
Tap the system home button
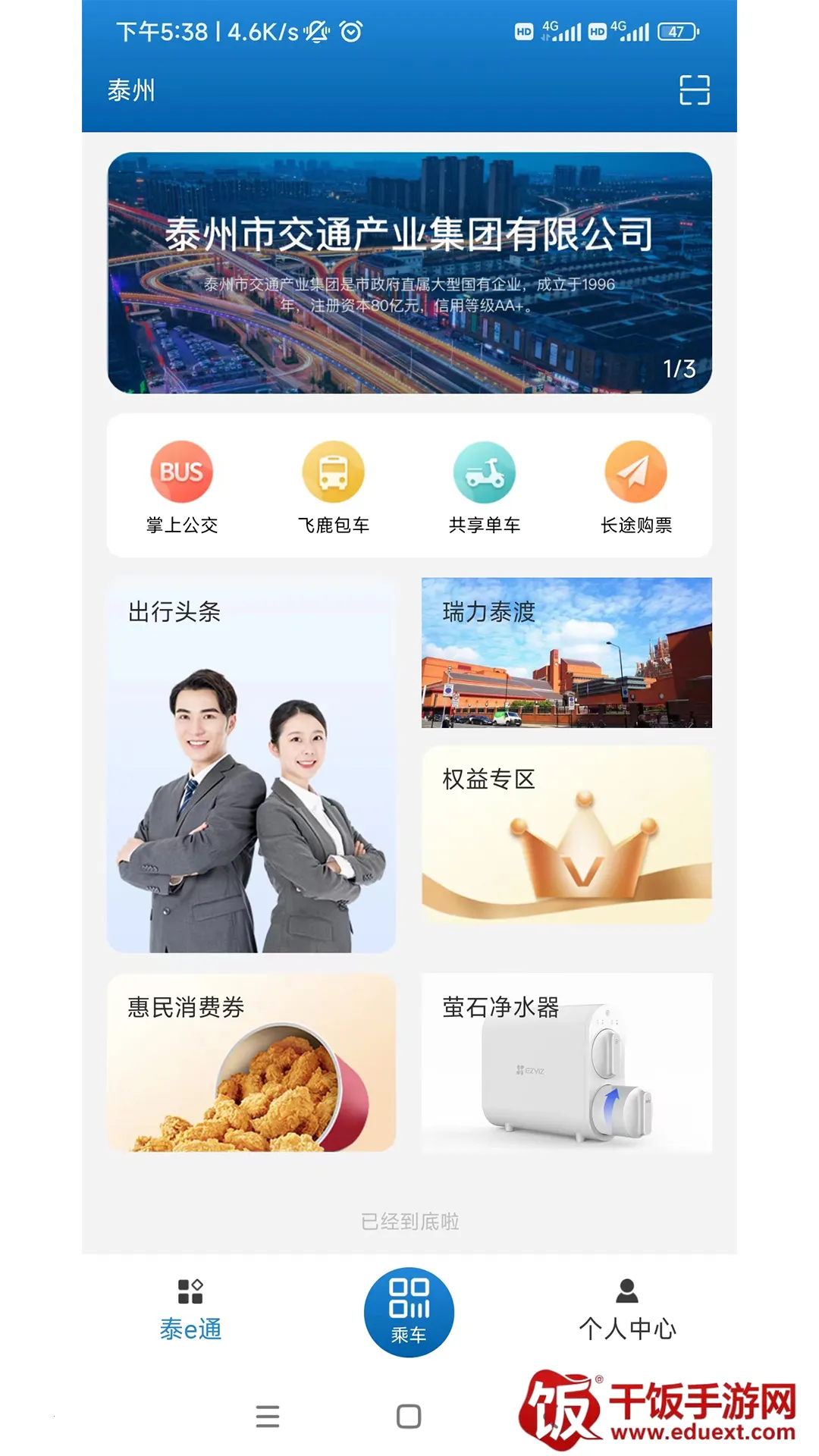(x=409, y=1416)
